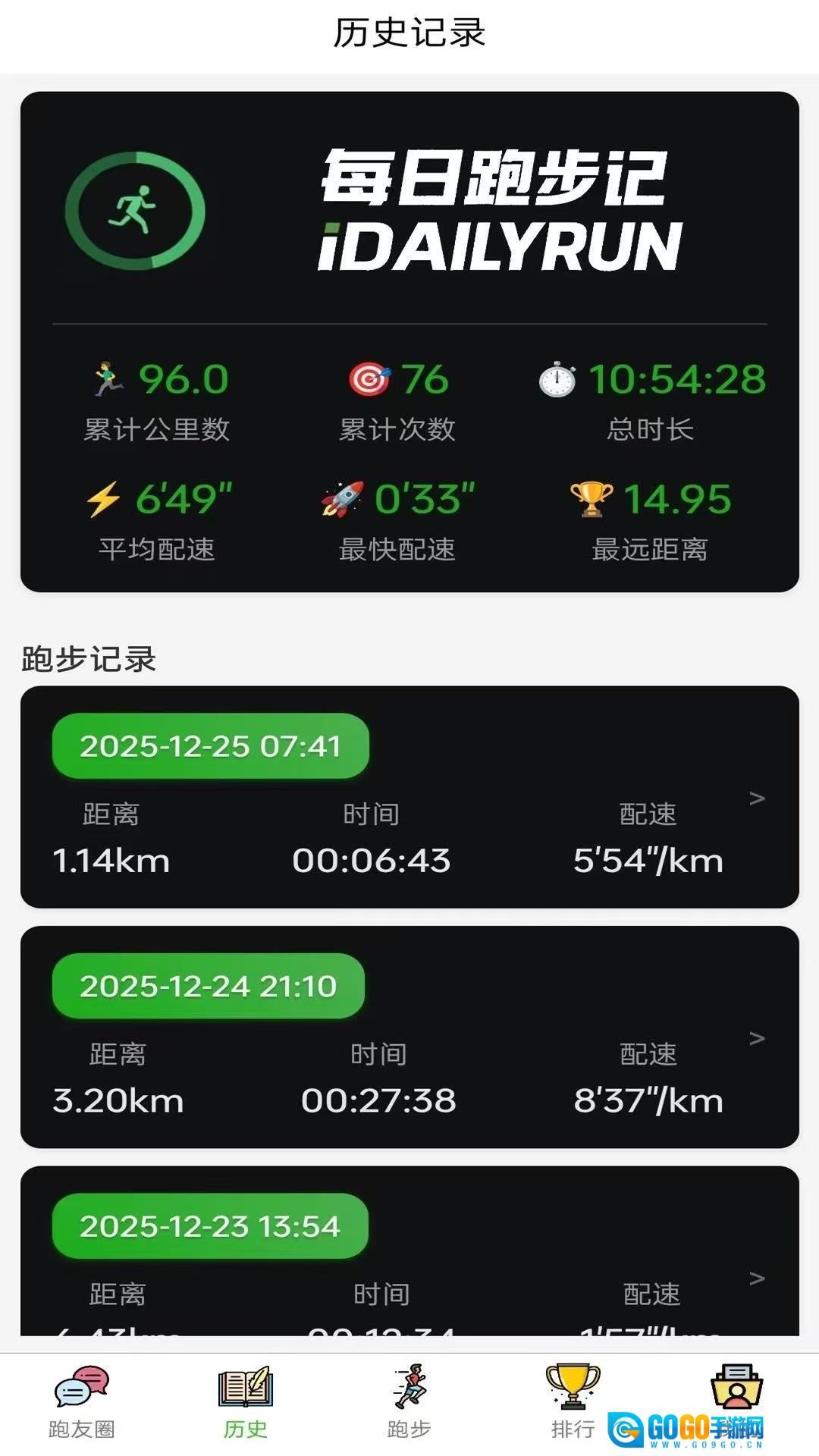
Task: View the 2025-12-24 21:10 run details
Action: tap(409, 1036)
